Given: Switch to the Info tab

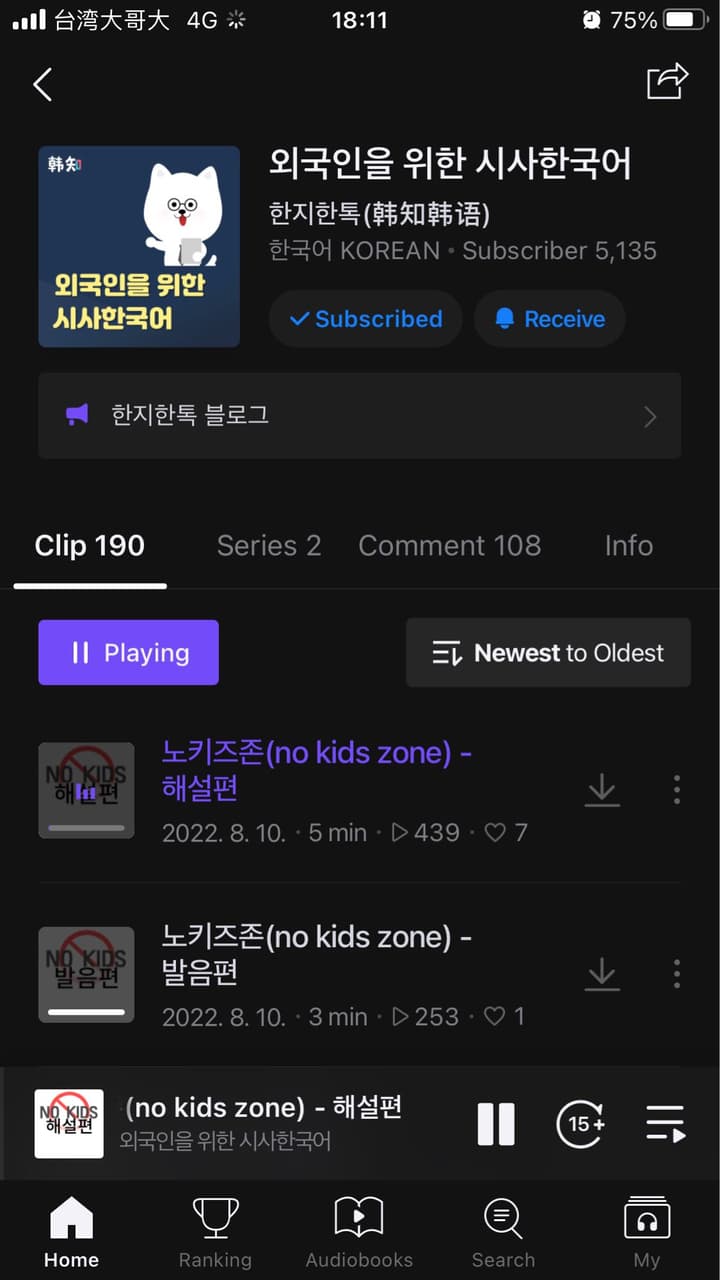Looking at the screenshot, I should point(628,545).
